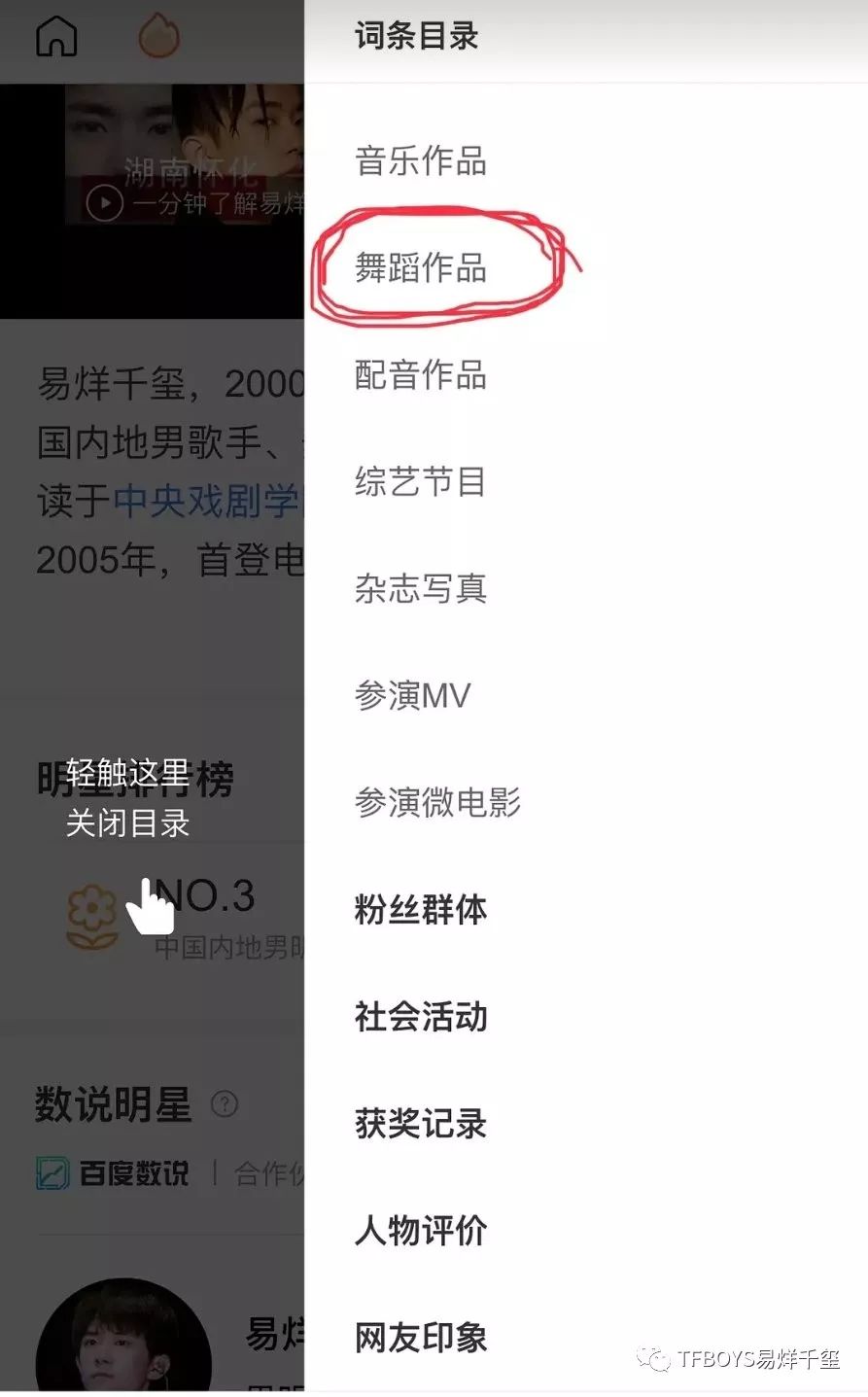Select 综艺节目 in the directory
The image size is (868, 1397).
[420, 482]
